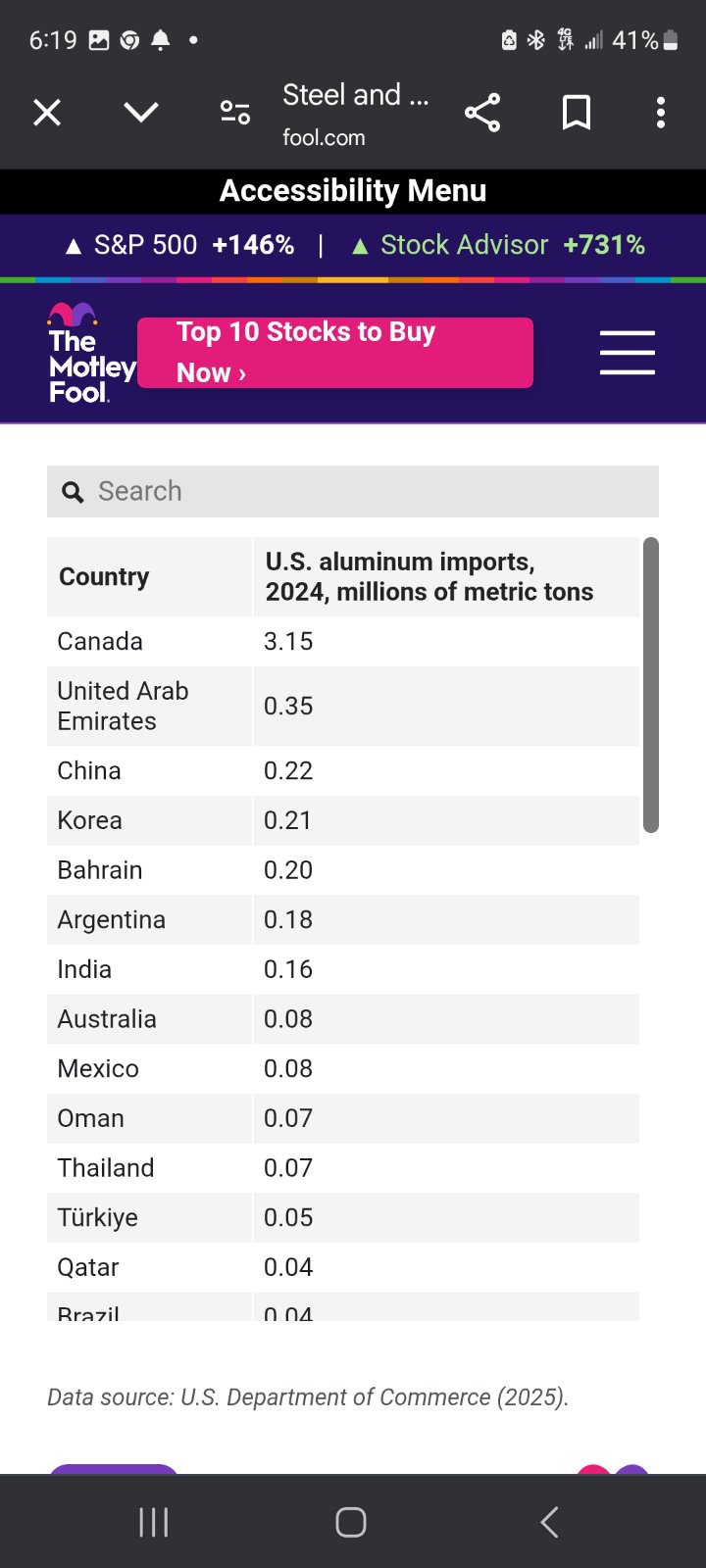Share this Motley Fool page
The width and height of the screenshot is (706, 1568).
tap(482, 114)
